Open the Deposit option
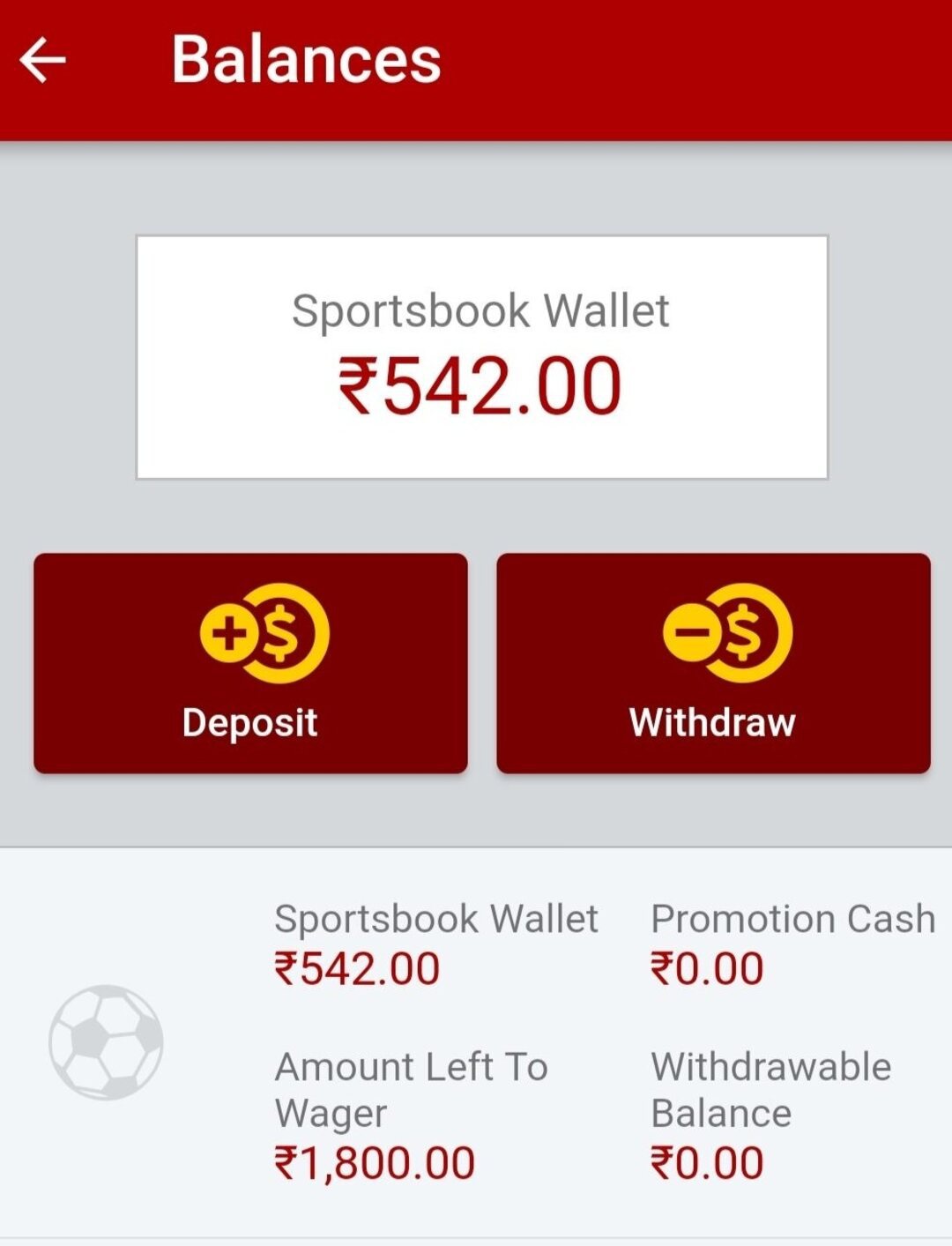Screen dimensions: 952x1246 (250, 663)
